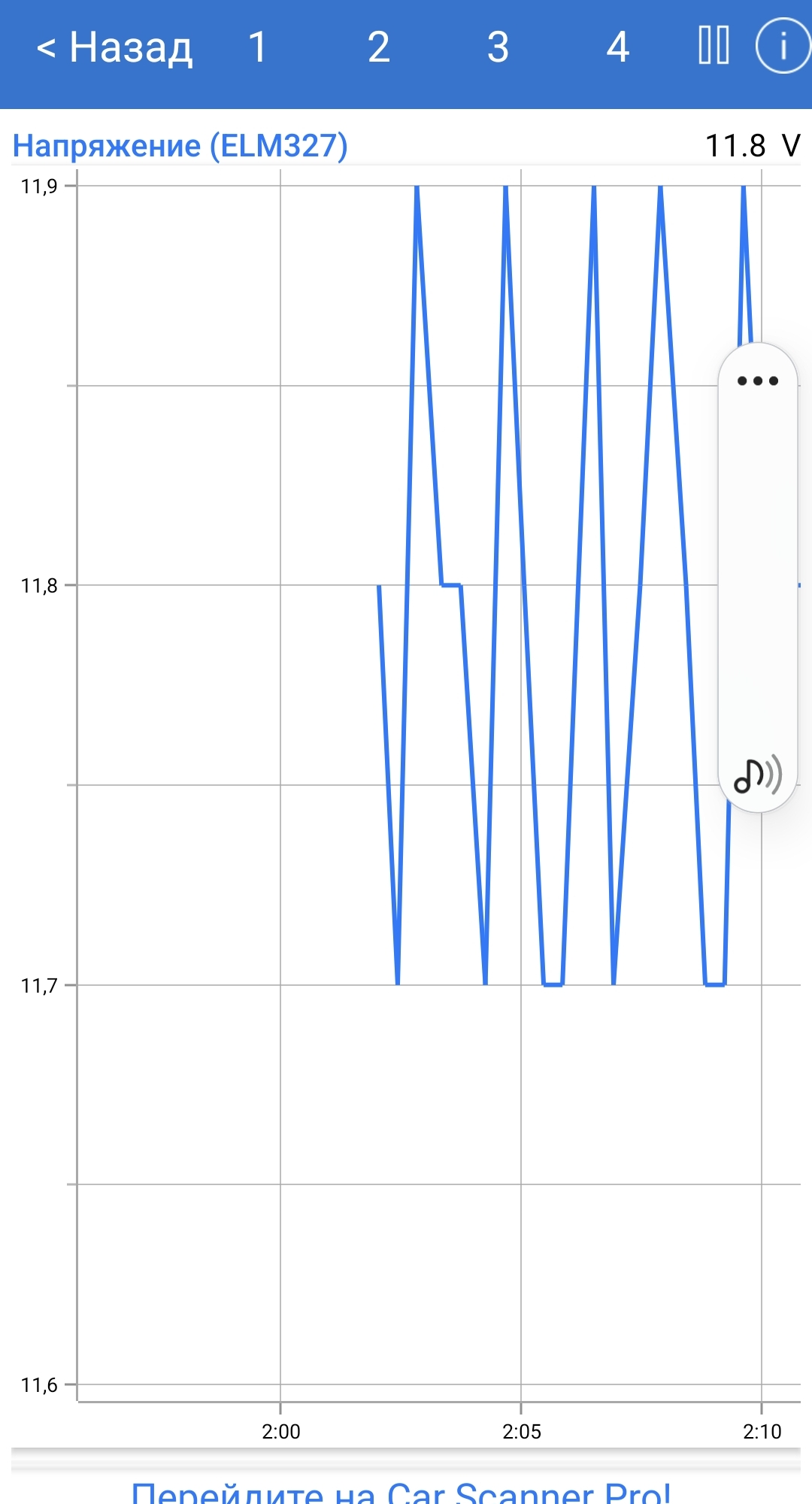Open the three-dot floating panel menu

tap(757, 381)
